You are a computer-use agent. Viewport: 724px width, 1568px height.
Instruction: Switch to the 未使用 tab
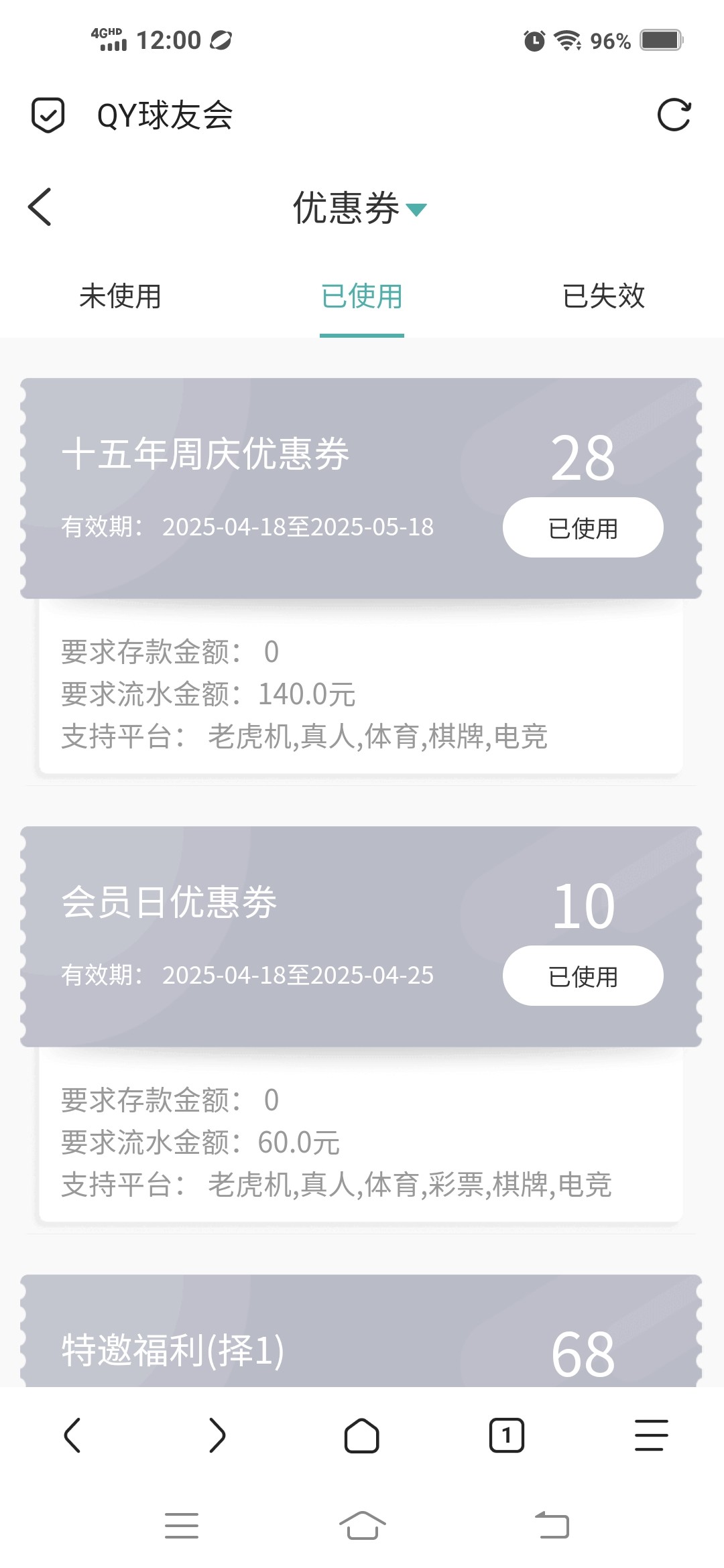[121, 296]
